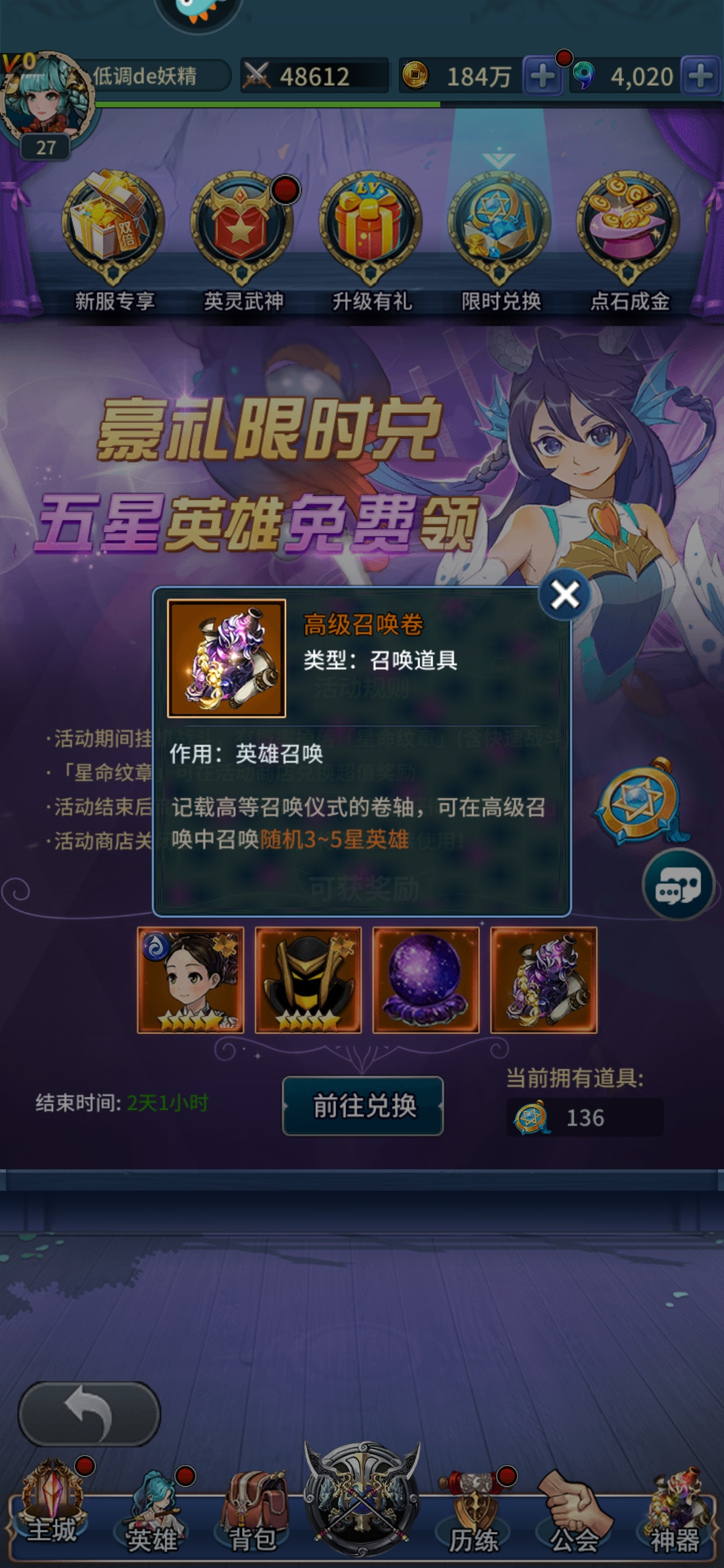Open the 新服专享 event

pos(113,228)
